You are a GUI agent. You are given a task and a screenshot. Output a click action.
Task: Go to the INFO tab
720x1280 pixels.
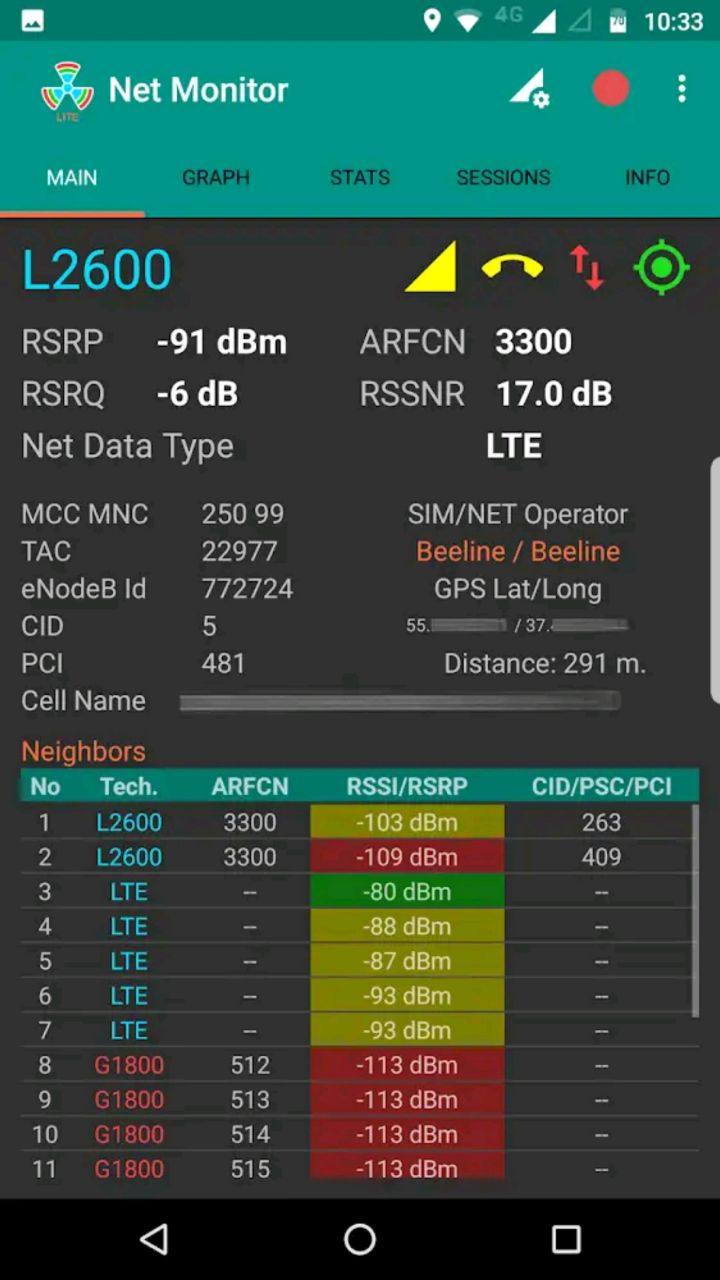647,178
